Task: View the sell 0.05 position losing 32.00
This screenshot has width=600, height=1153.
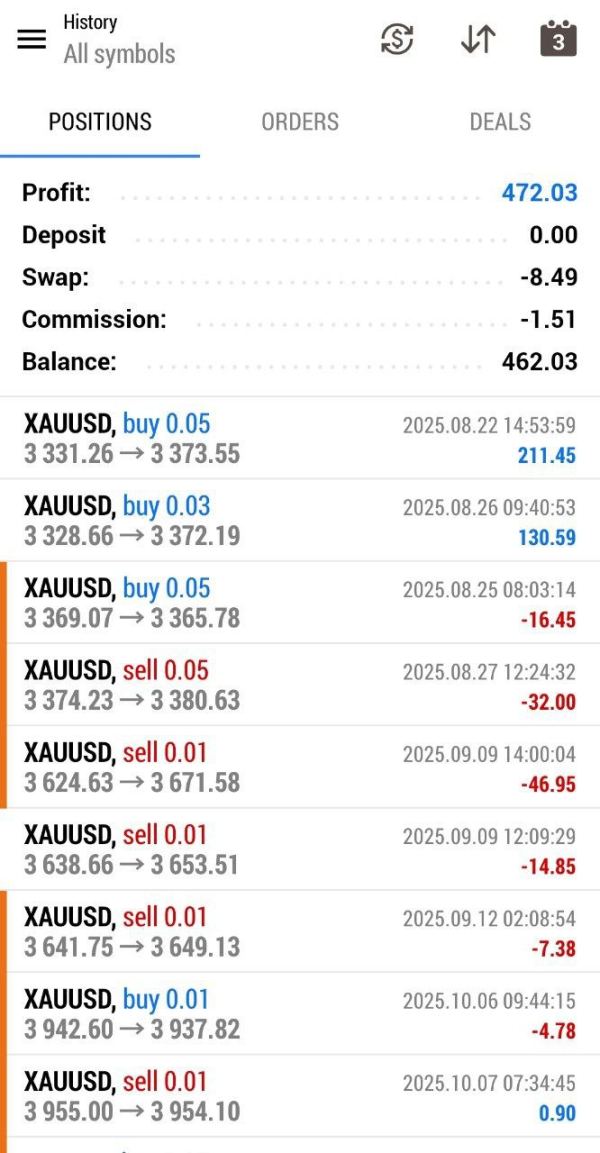Action: point(300,684)
